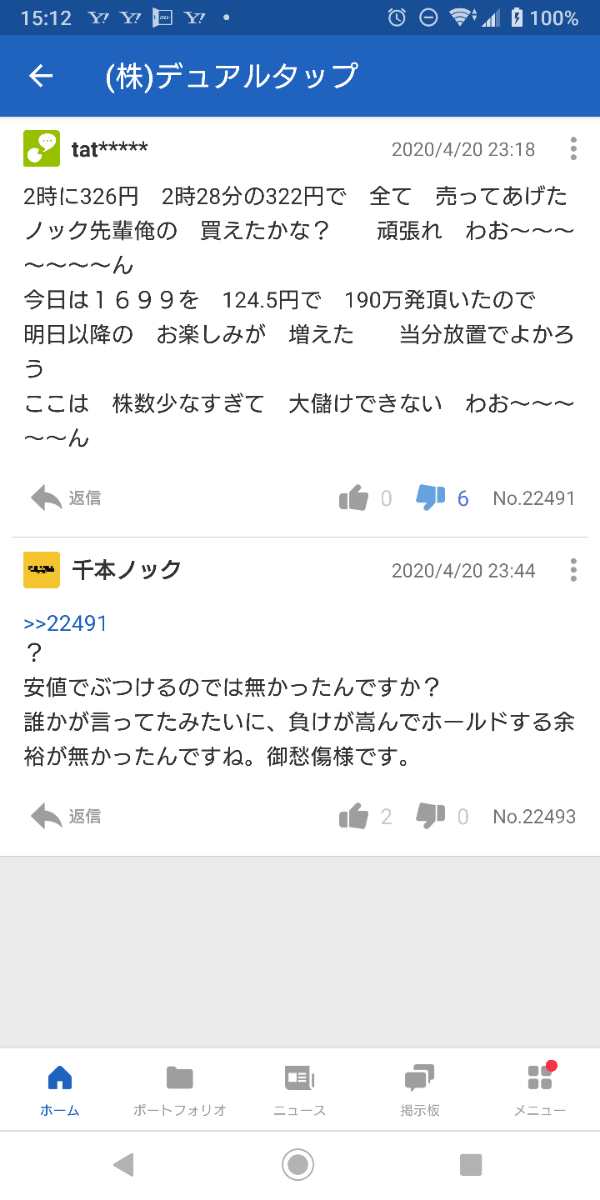Reply to 千本ノック's post No.22493
Viewport: 600px width, 1200px height.
(x=66, y=816)
